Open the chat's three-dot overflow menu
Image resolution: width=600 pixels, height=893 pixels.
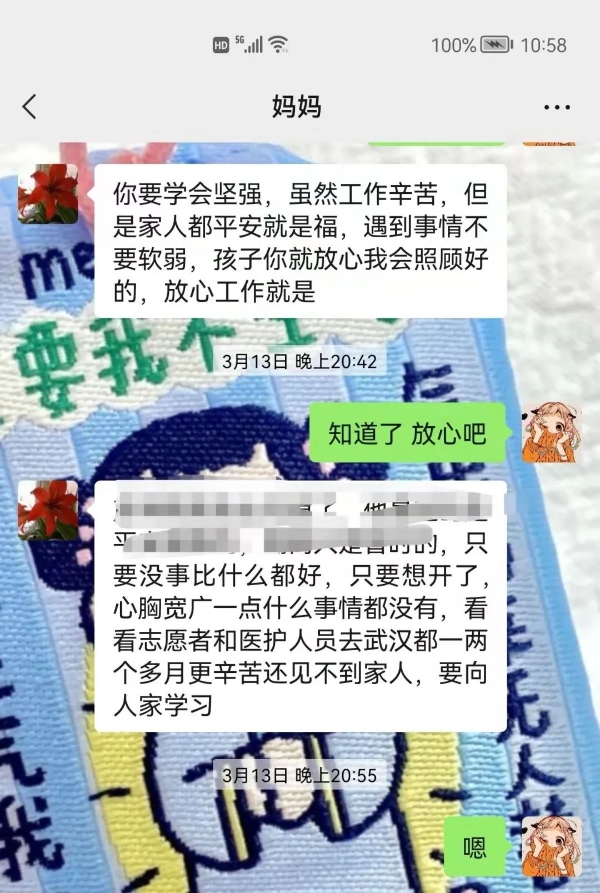pyautogui.click(x=556, y=107)
